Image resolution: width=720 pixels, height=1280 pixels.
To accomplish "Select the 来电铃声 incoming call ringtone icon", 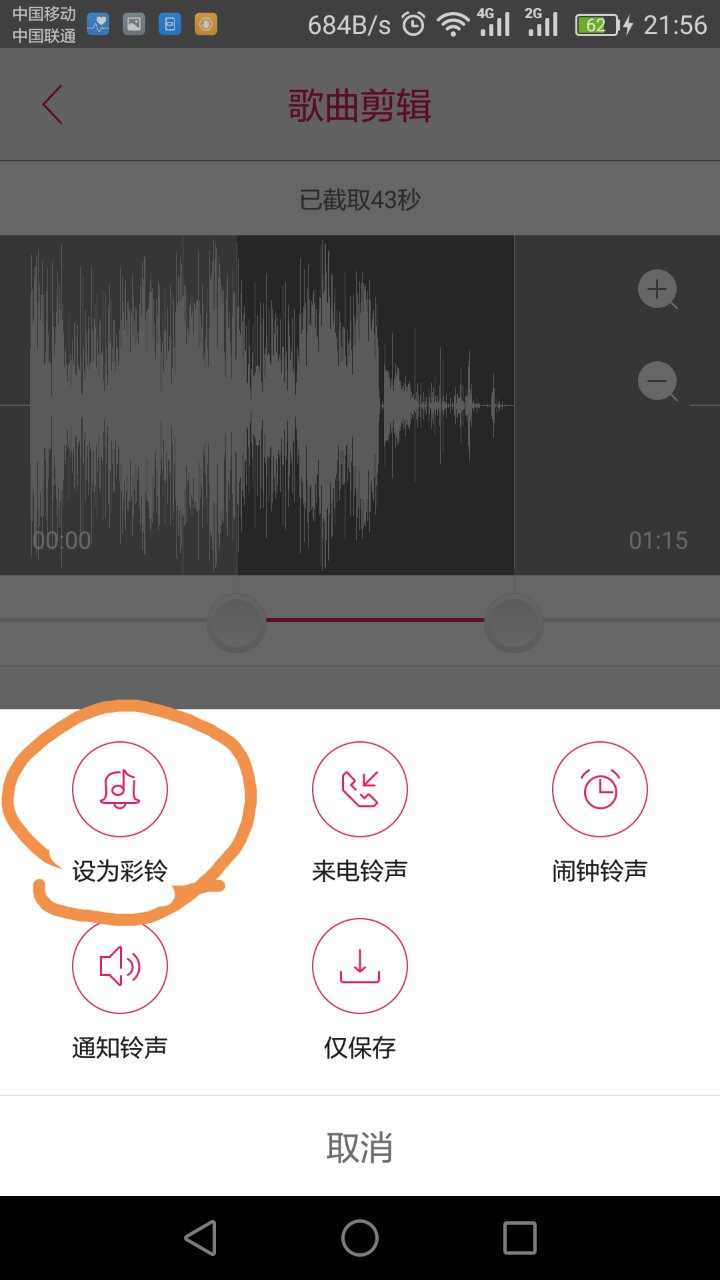I will click(x=360, y=789).
